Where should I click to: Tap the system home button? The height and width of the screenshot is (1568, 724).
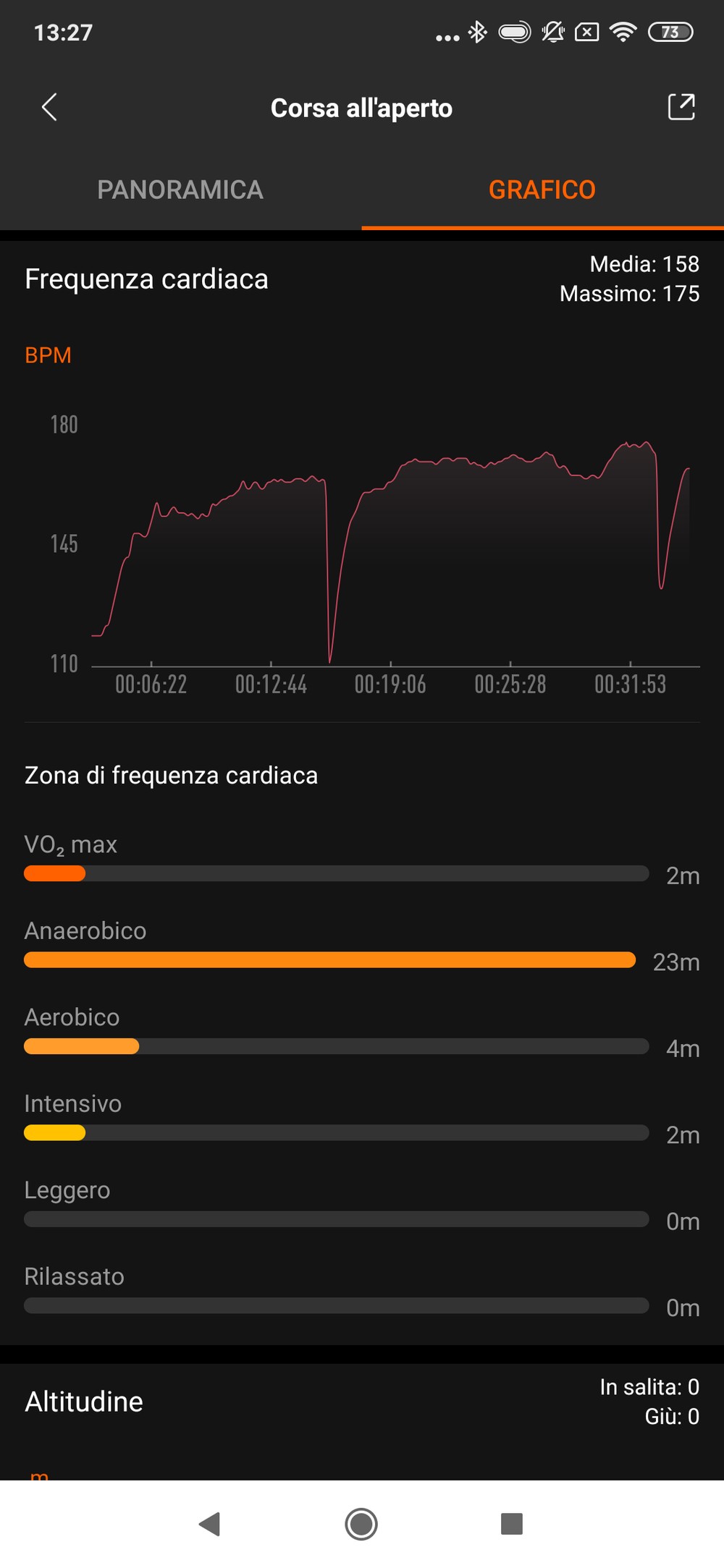point(361,1524)
